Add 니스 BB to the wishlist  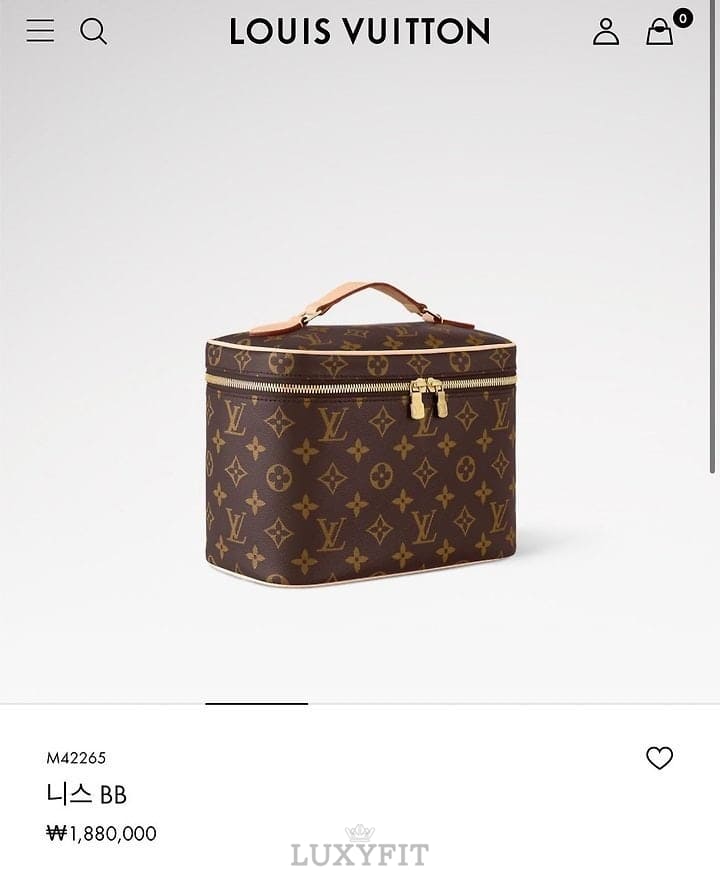(x=659, y=758)
